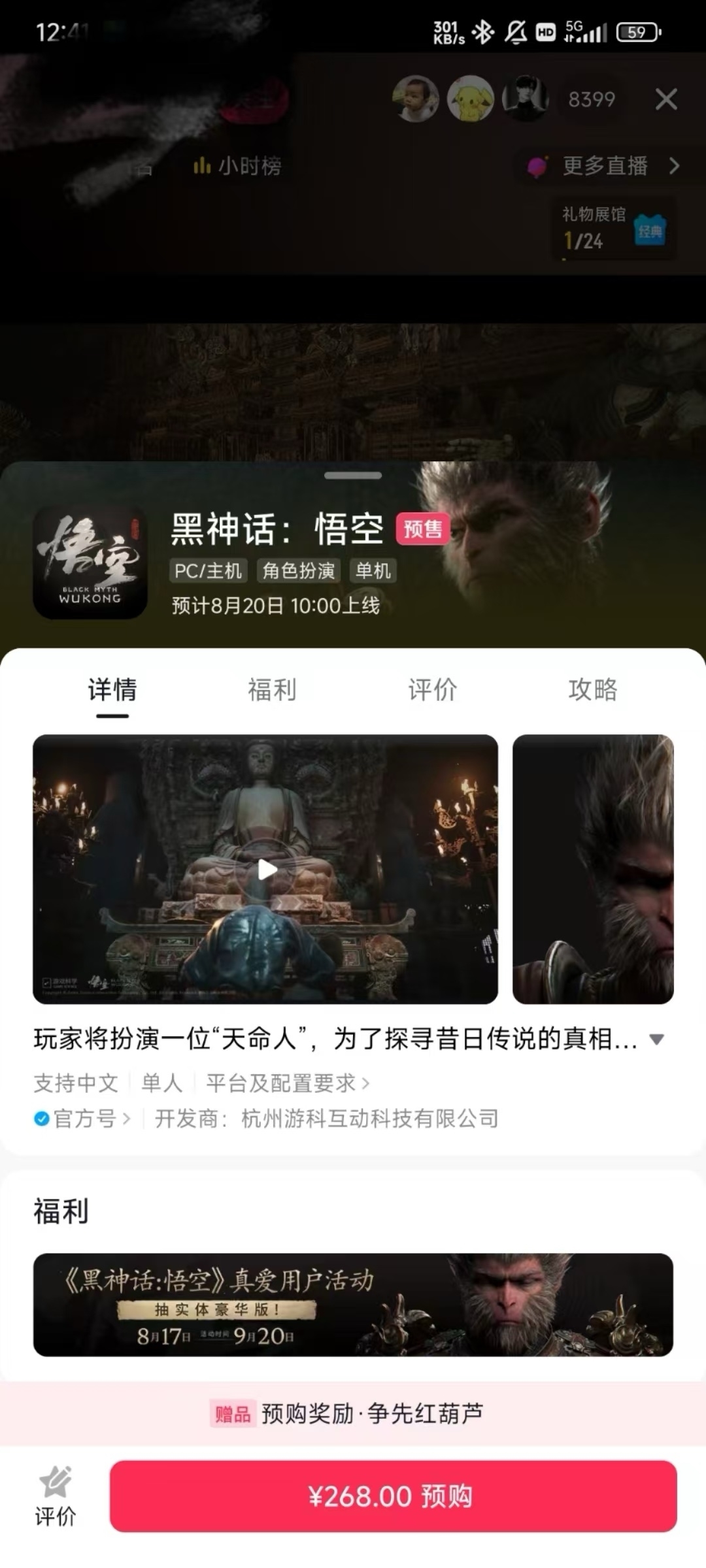The height and width of the screenshot is (1568, 706).
Task: Switch to the 福利 tab
Action: click(272, 690)
